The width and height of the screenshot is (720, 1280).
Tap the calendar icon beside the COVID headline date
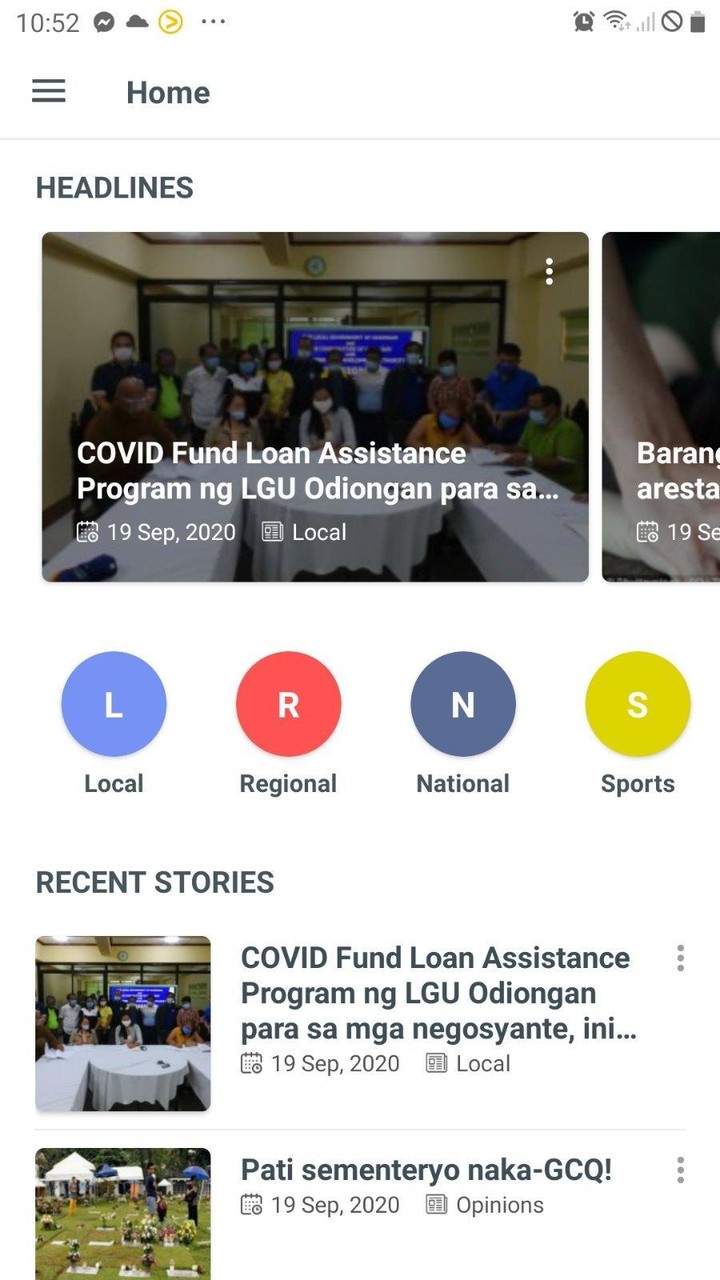coord(89,532)
